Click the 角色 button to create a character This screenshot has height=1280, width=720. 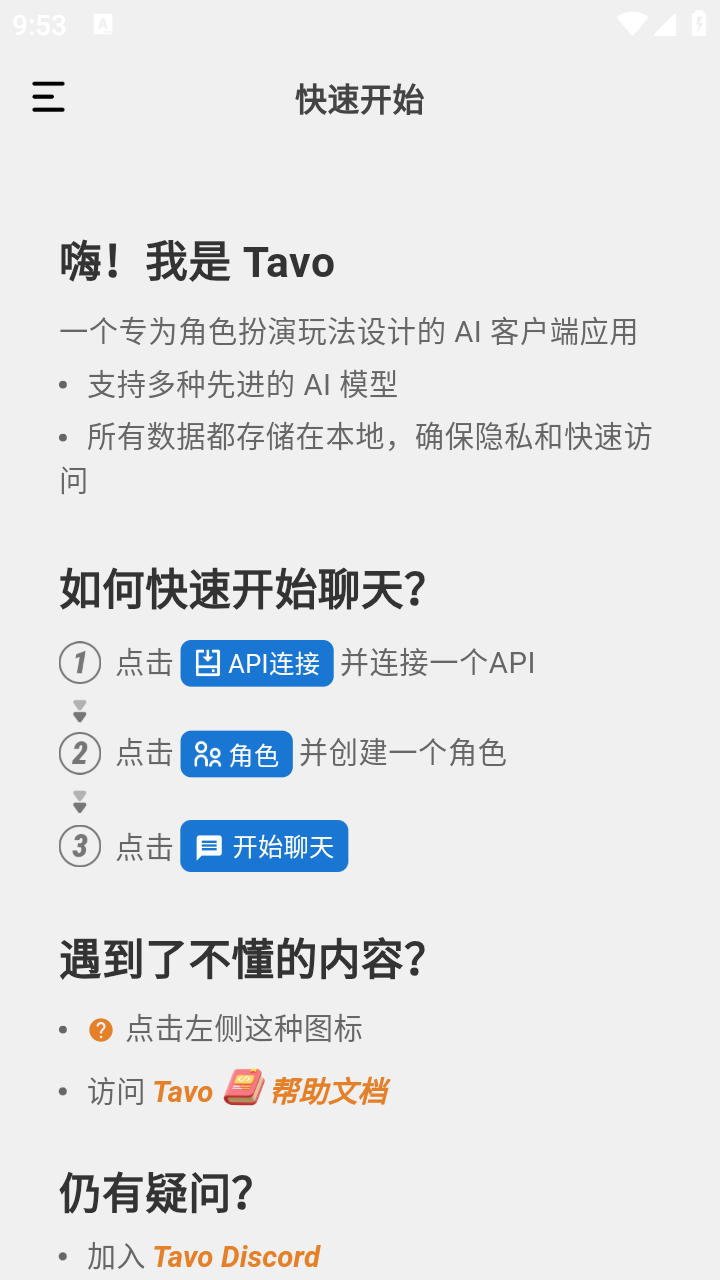click(237, 753)
